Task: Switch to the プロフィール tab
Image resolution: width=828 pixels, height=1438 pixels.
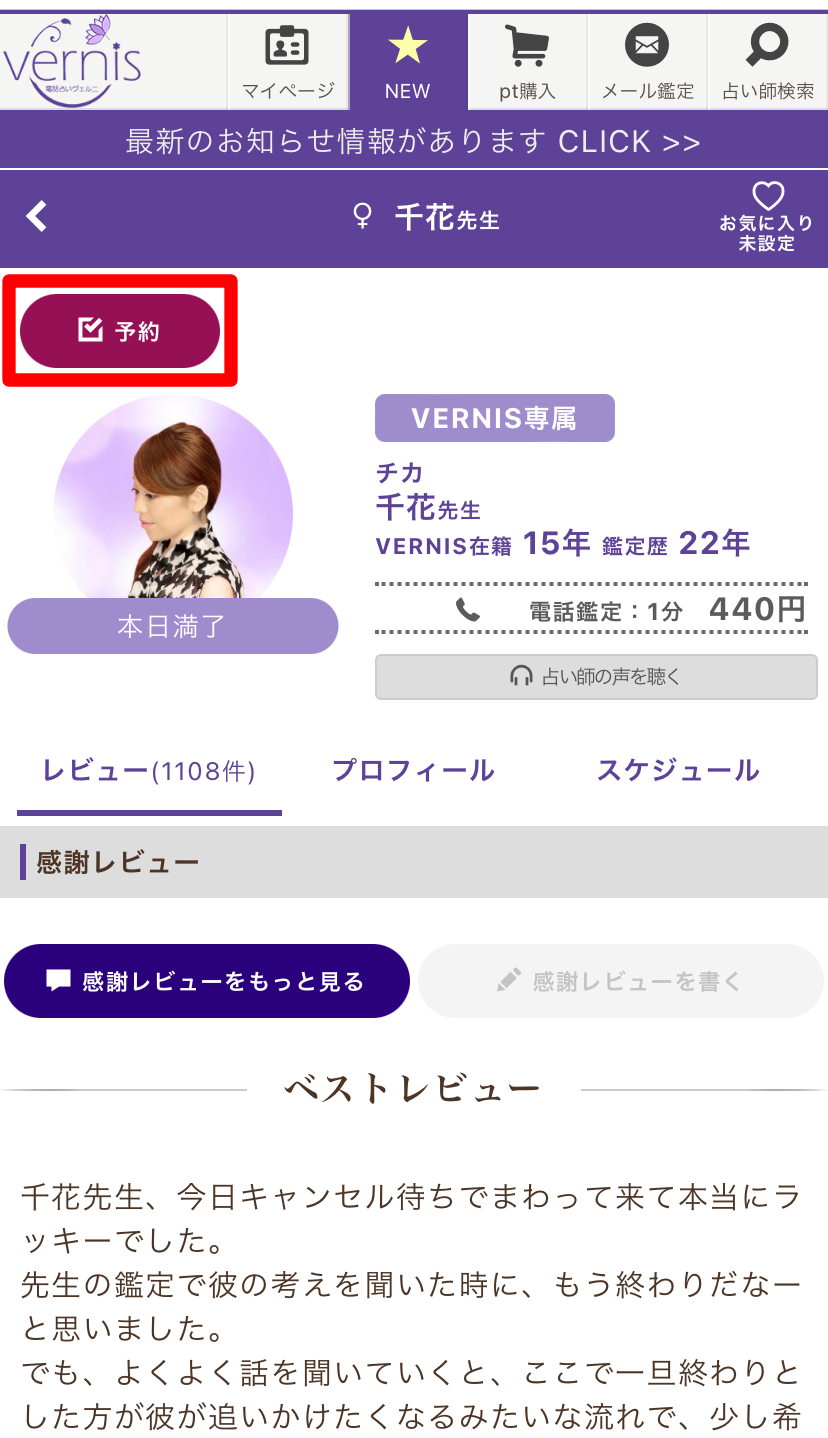Action: point(413,771)
